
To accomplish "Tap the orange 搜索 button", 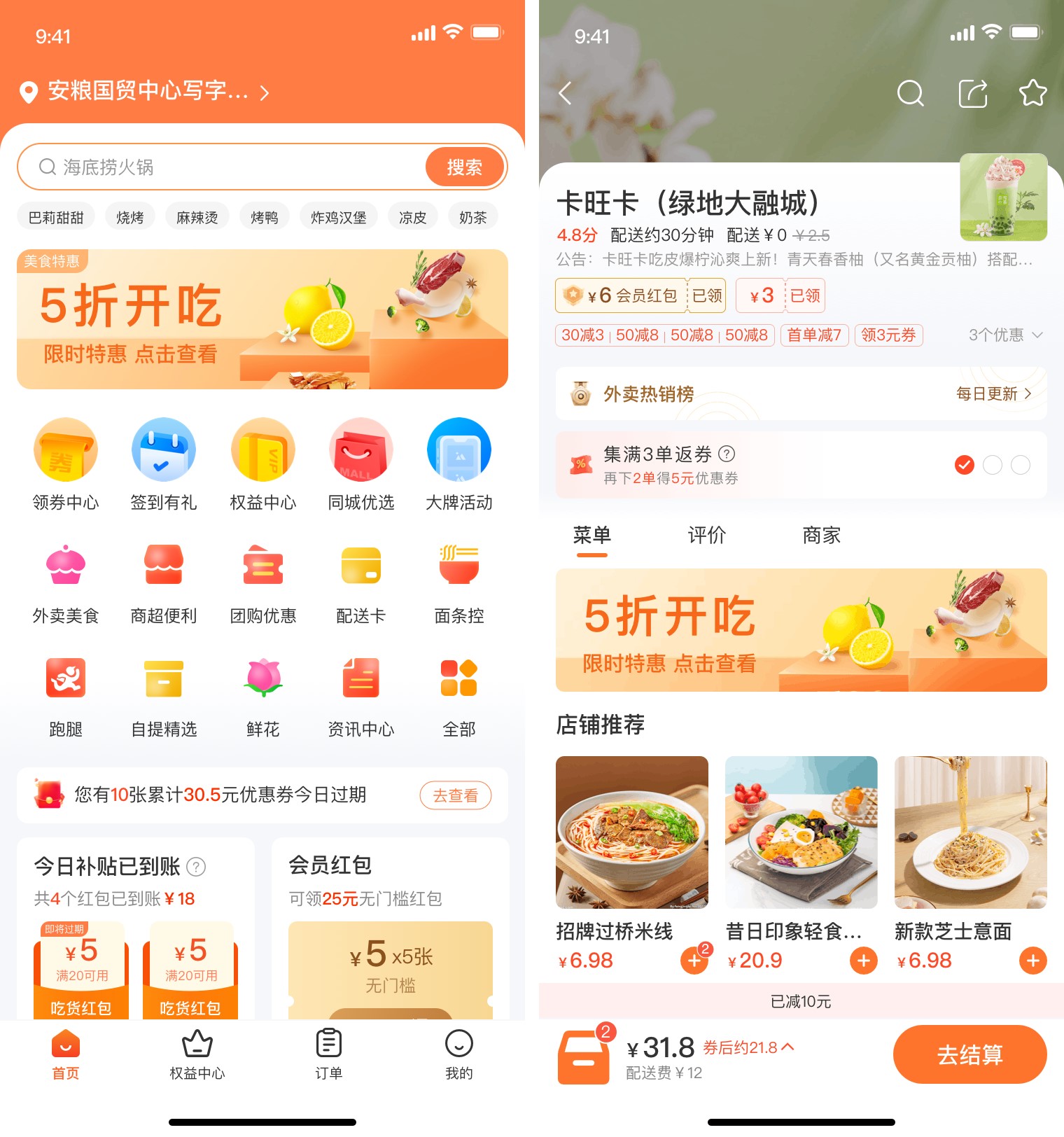I will click(464, 167).
